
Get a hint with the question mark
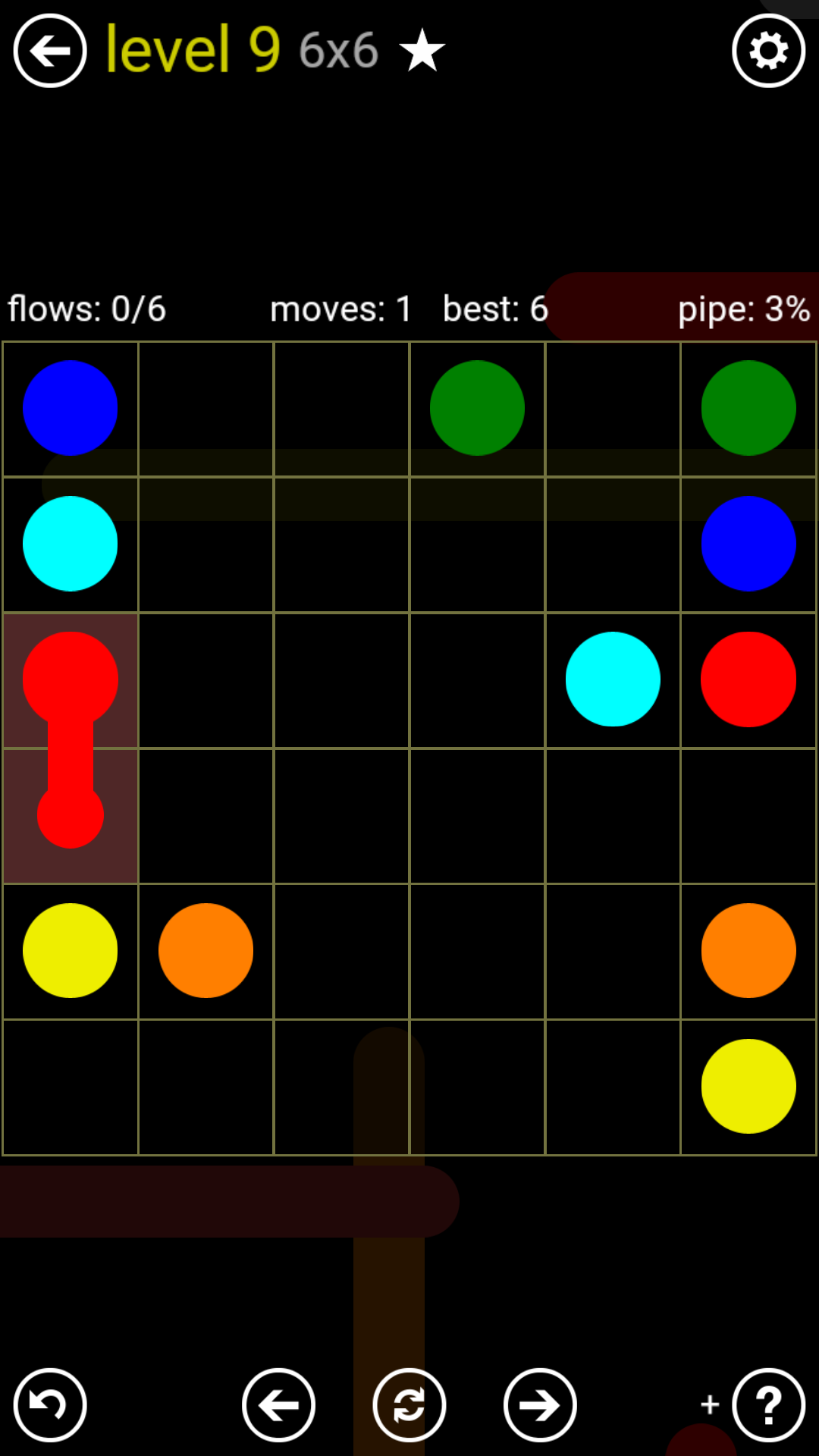point(768,1404)
